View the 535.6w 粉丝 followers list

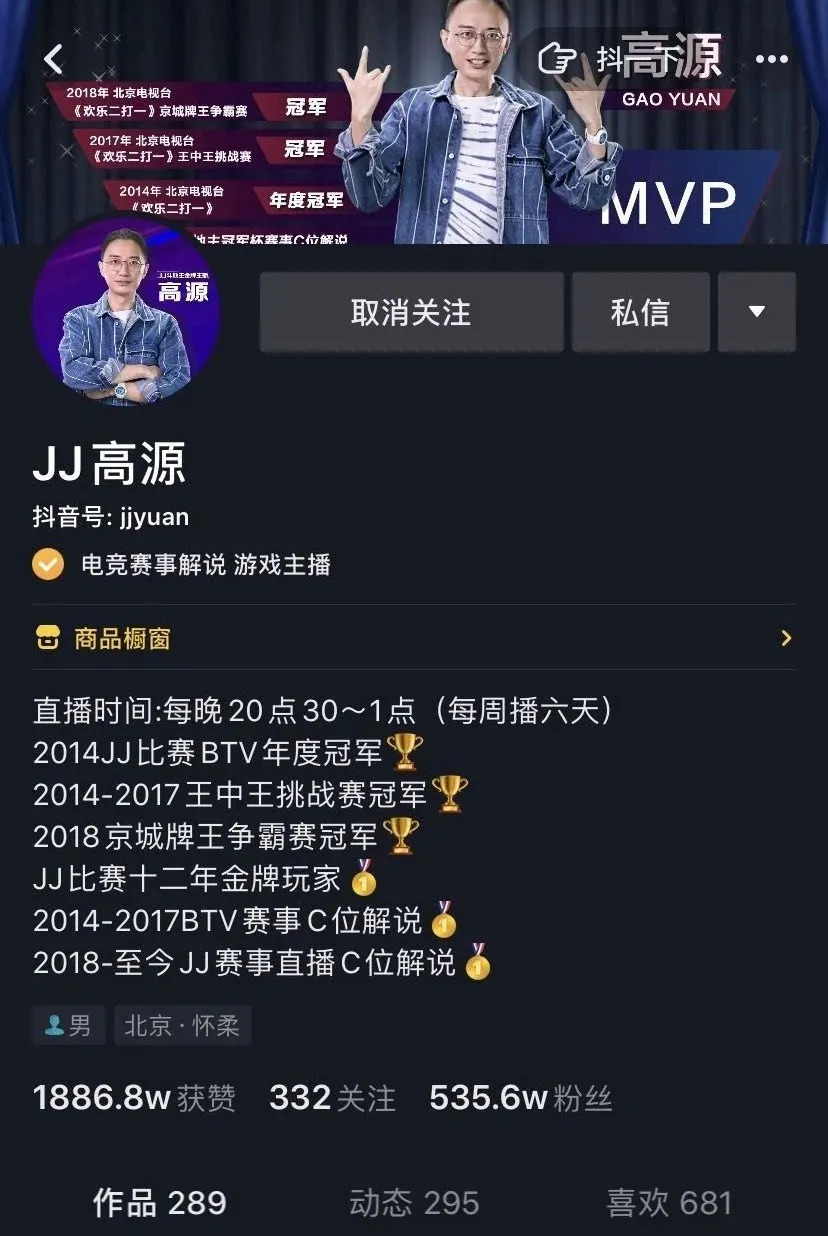point(520,1098)
